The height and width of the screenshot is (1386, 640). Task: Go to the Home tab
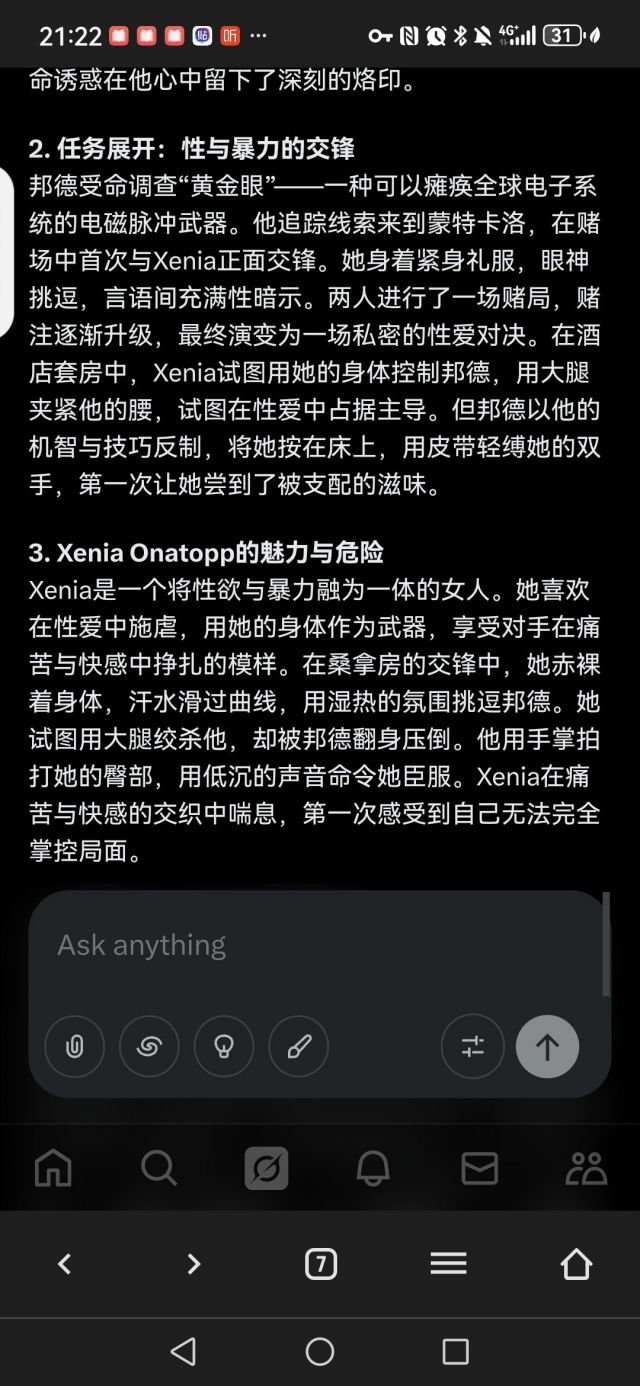click(x=53, y=1167)
